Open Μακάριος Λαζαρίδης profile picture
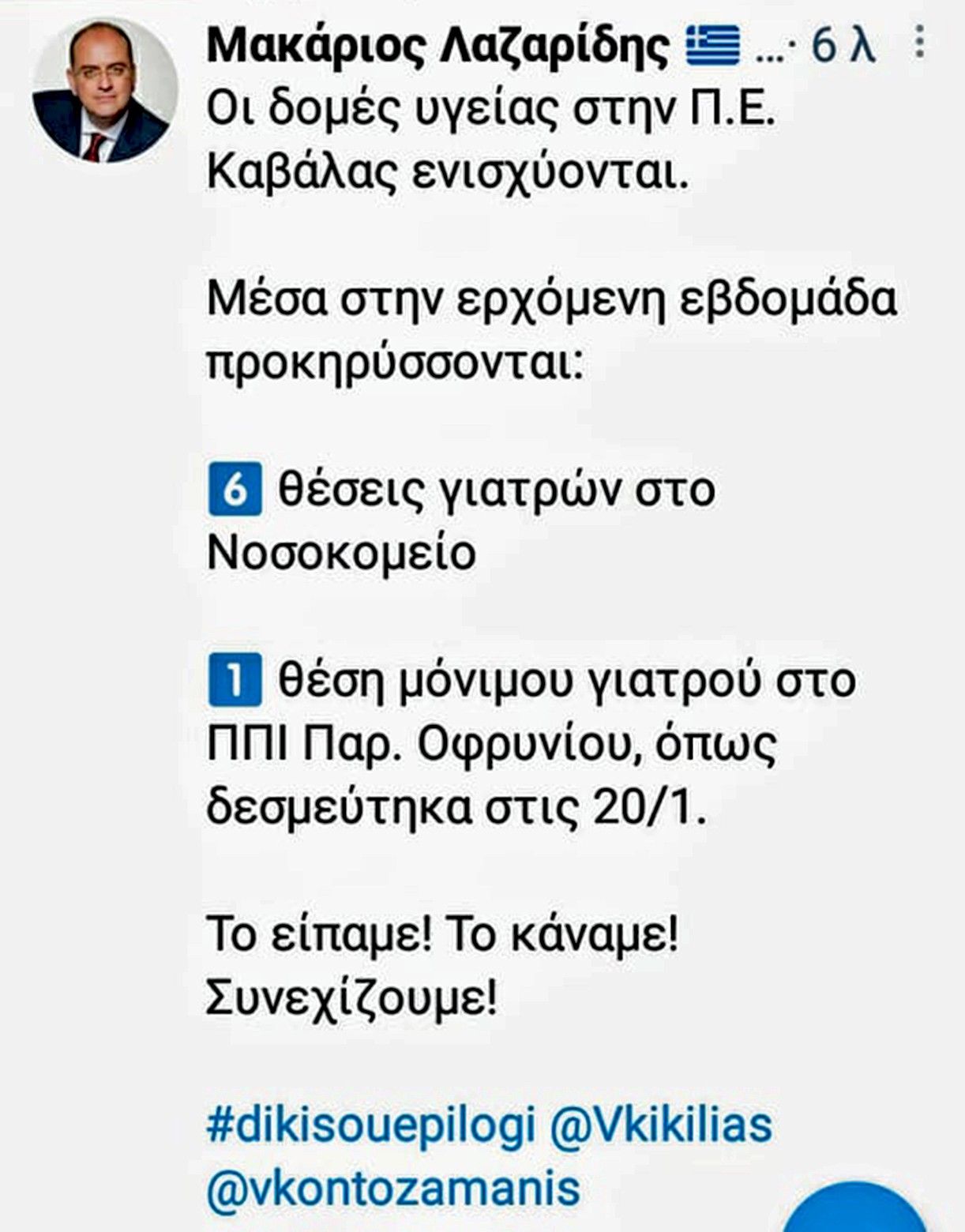The width and height of the screenshot is (965, 1232). coord(104,91)
